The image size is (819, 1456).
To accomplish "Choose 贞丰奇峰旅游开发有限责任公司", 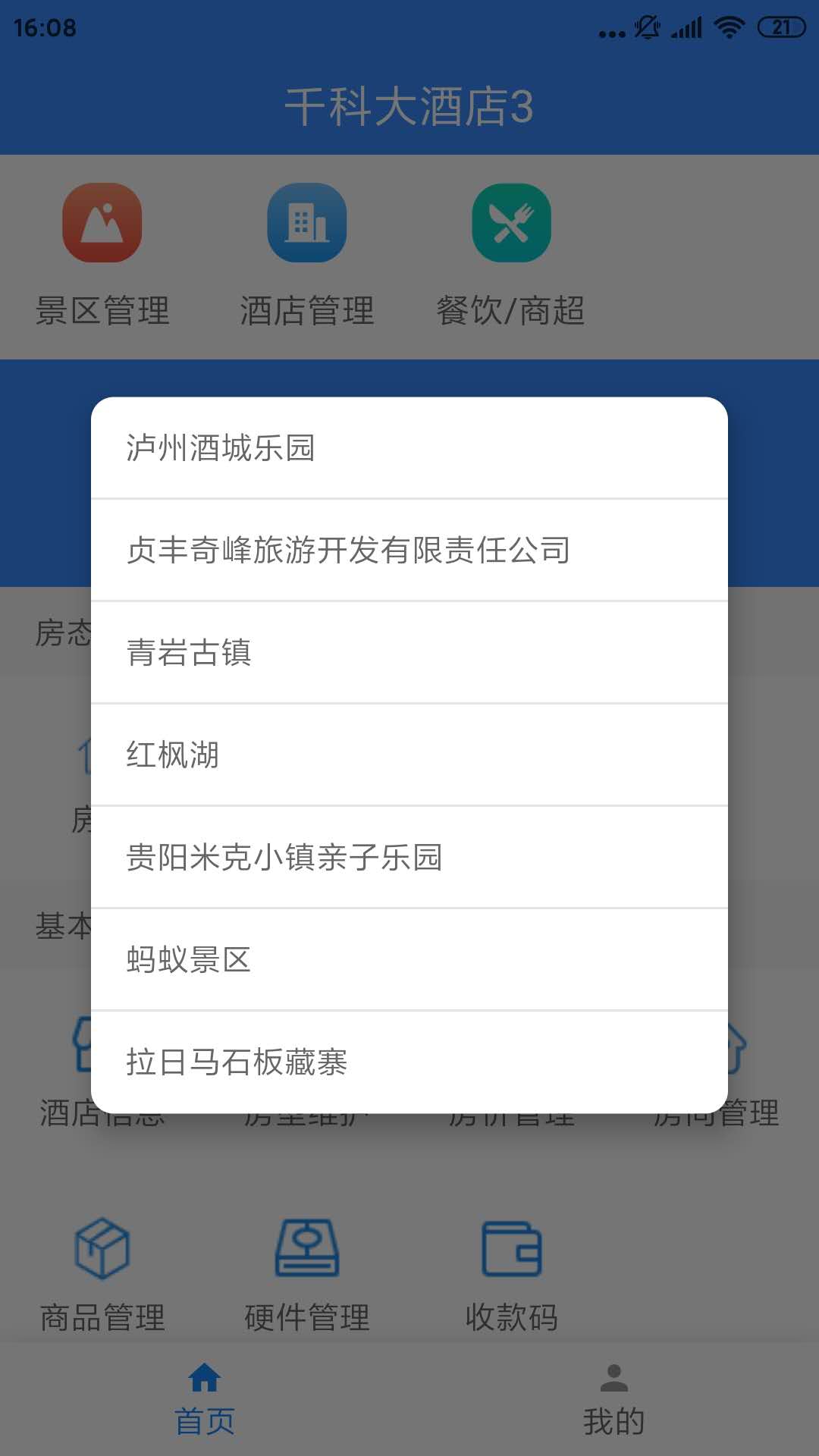I will point(409,550).
